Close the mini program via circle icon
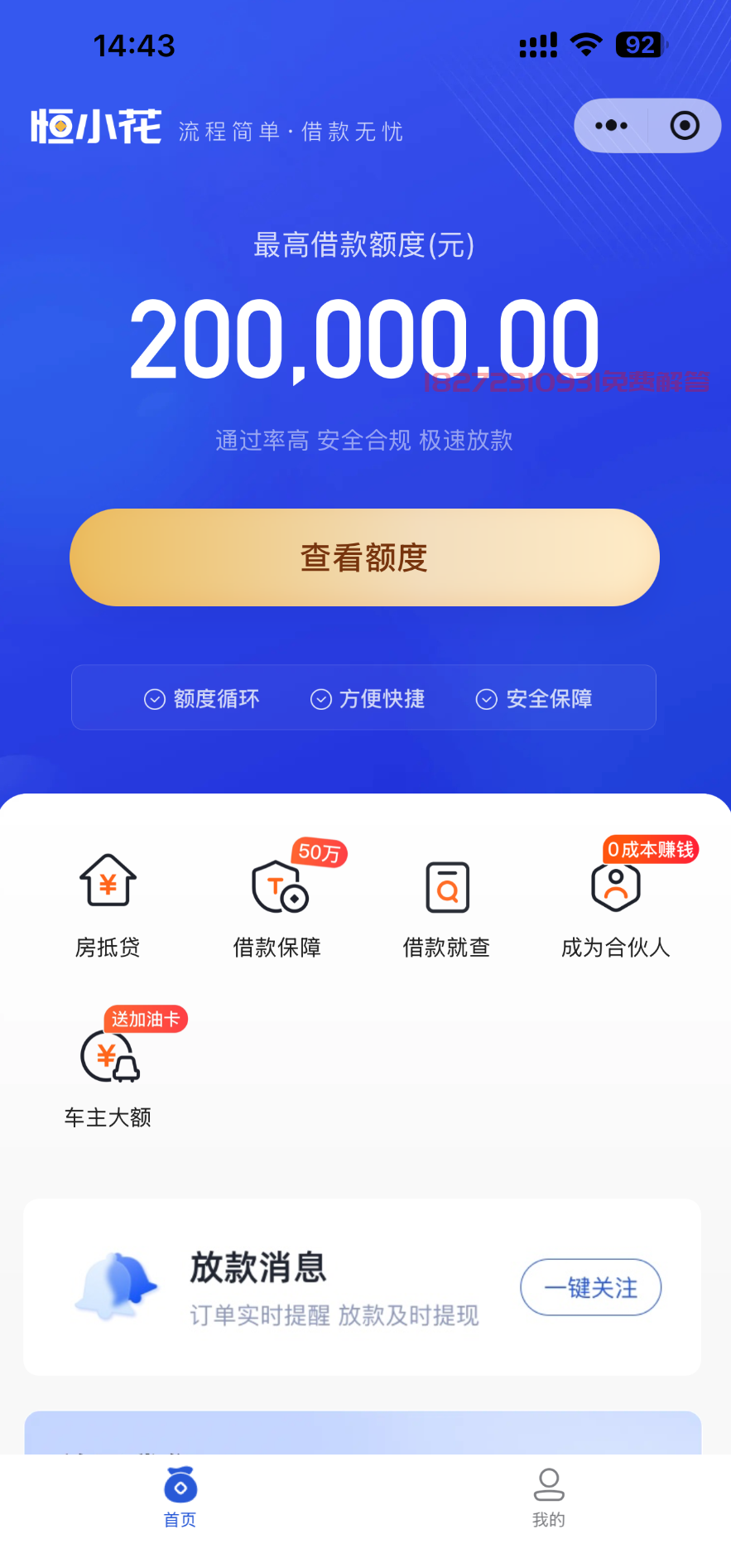Screen dimensions: 731x1568 (685, 126)
